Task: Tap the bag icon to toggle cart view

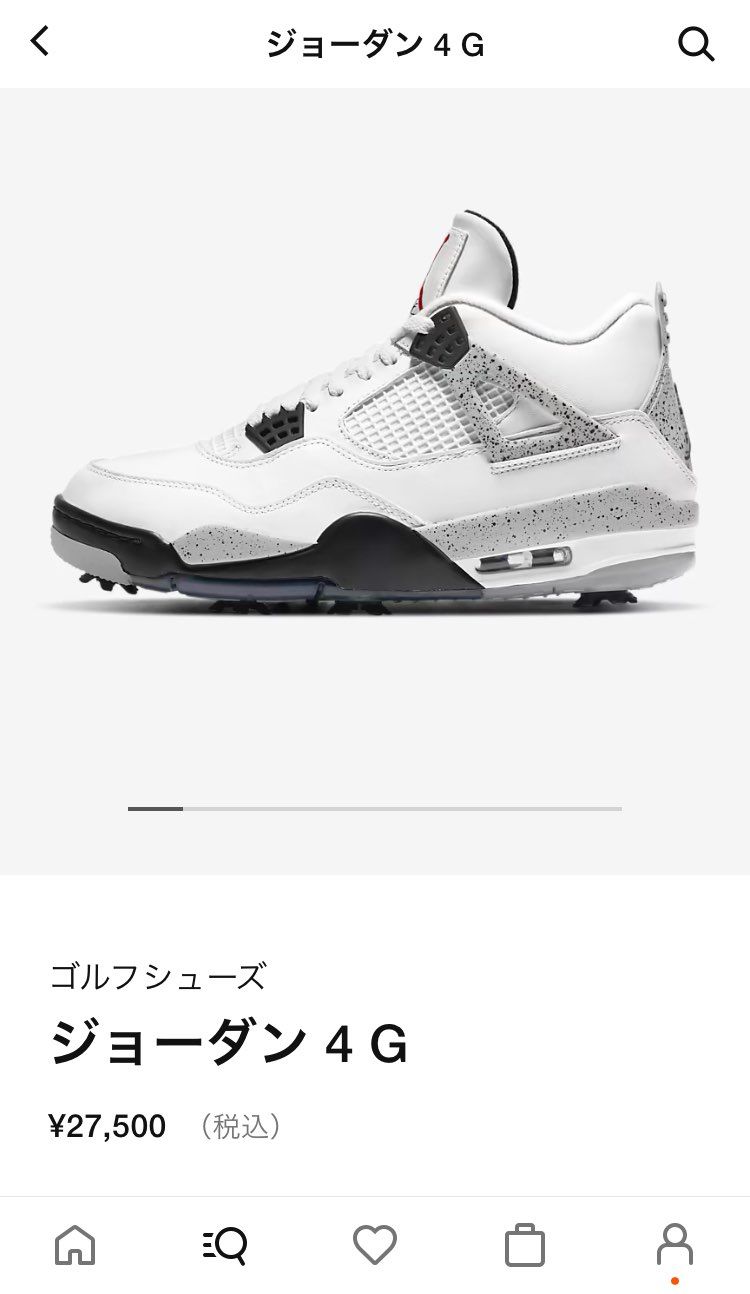Action: 525,1247
